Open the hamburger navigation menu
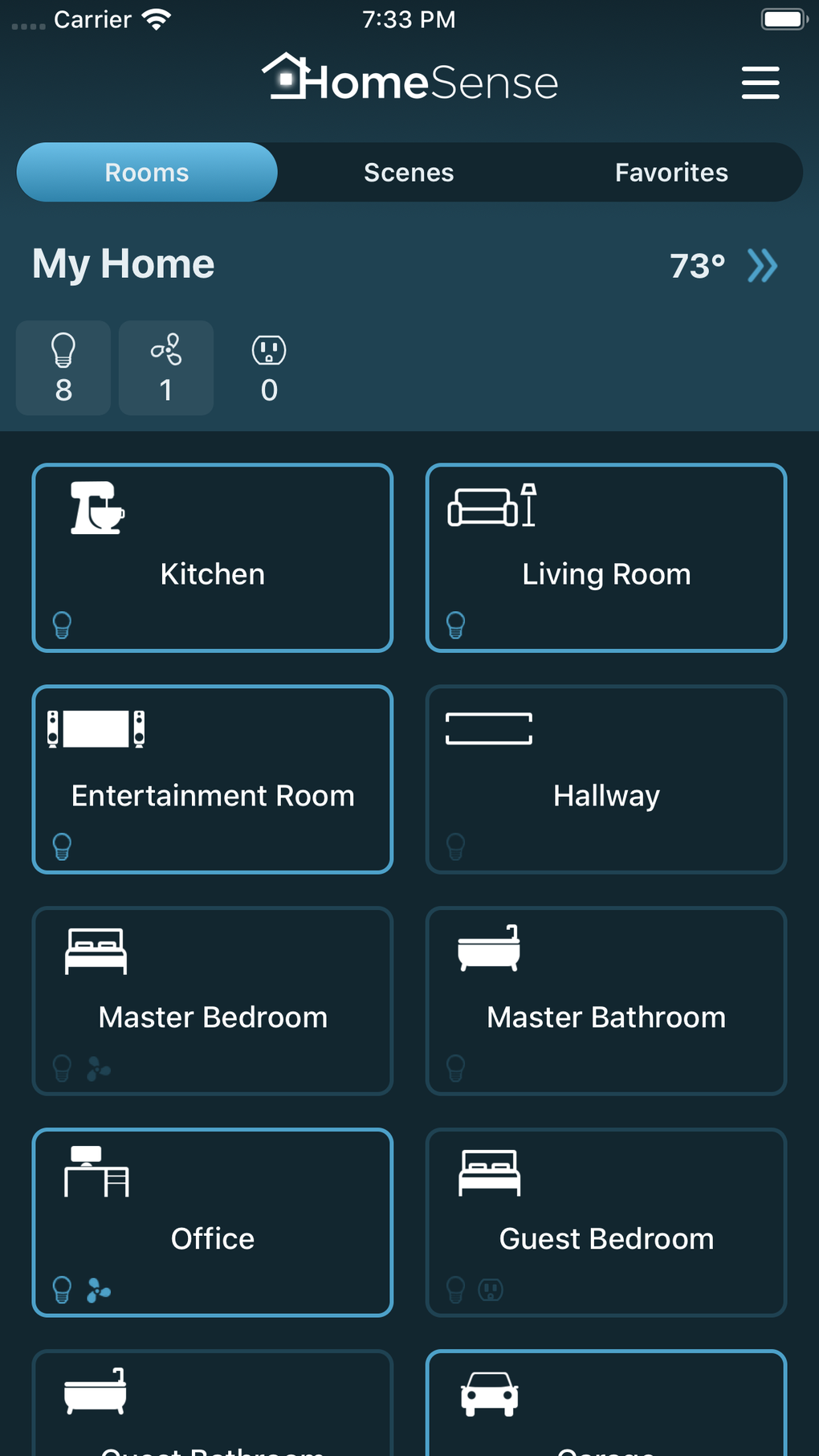819x1456 pixels. pyautogui.click(x=760, y=83)
